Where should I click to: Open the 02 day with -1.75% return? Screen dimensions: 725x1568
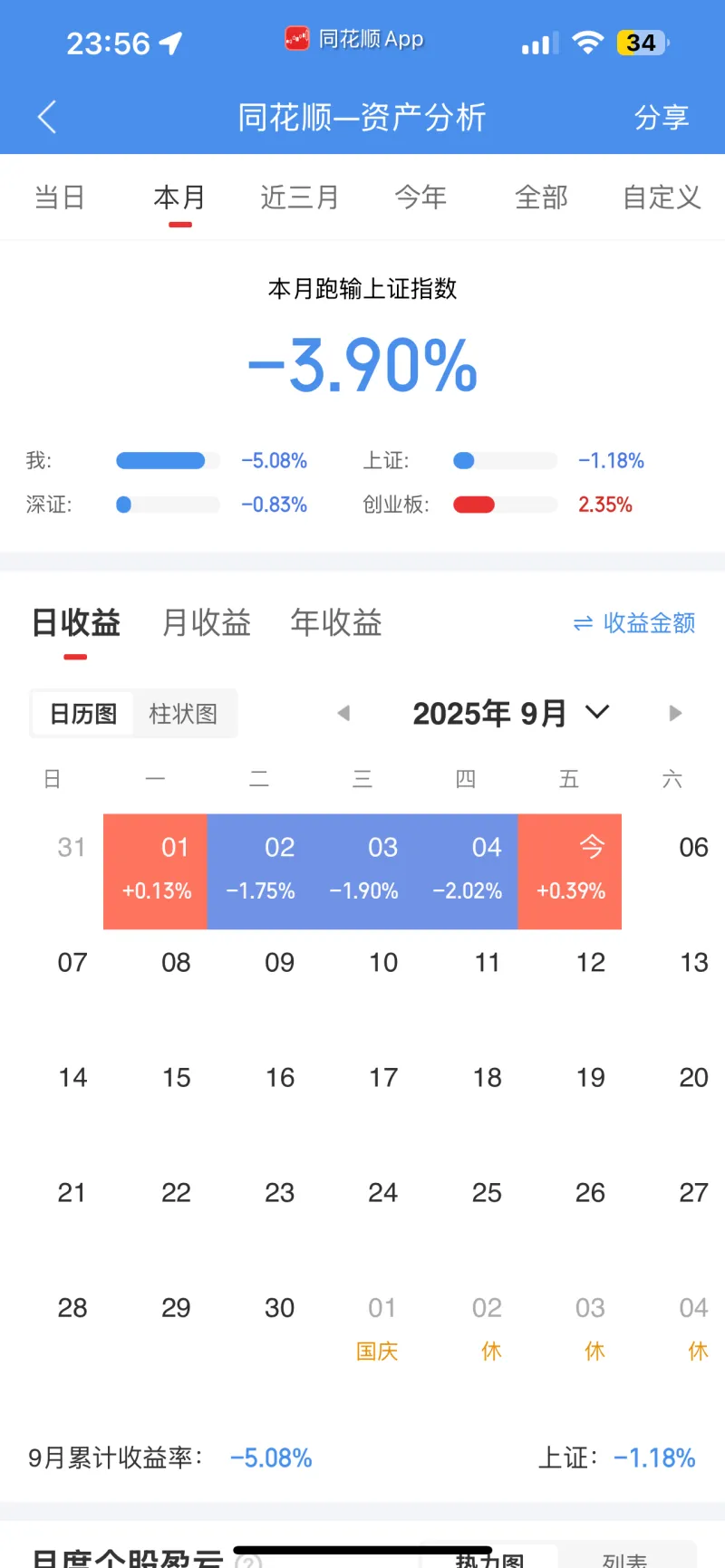pos(259,871)
